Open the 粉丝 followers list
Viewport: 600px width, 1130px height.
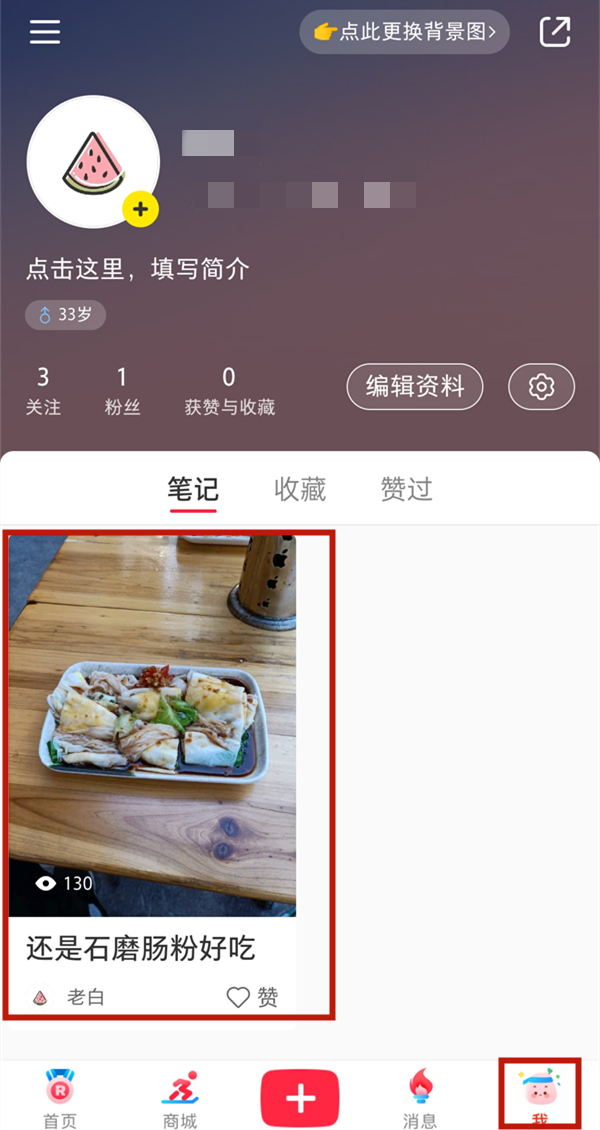[x=122, y=390]
